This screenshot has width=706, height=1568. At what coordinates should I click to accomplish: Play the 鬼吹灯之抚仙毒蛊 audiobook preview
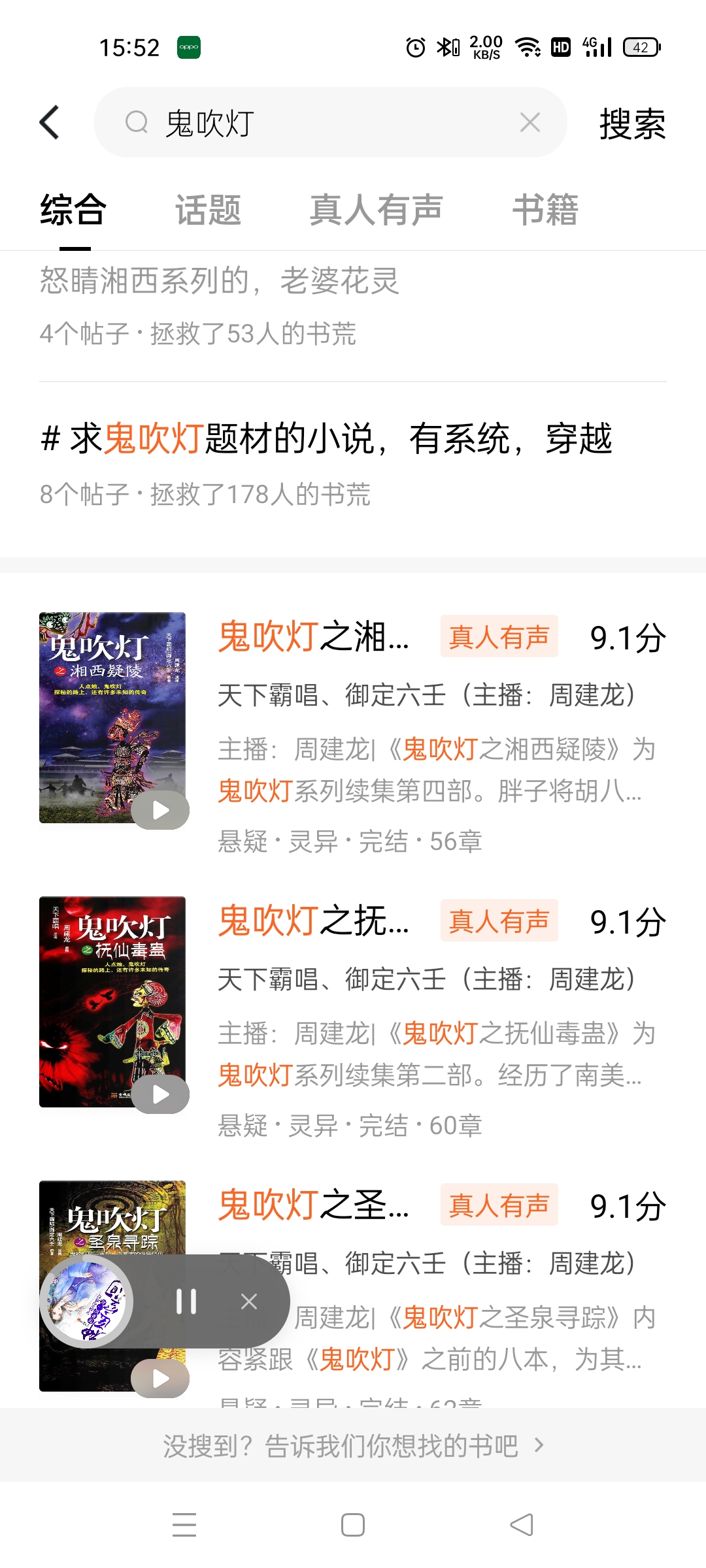click(x=159, y=1093)
